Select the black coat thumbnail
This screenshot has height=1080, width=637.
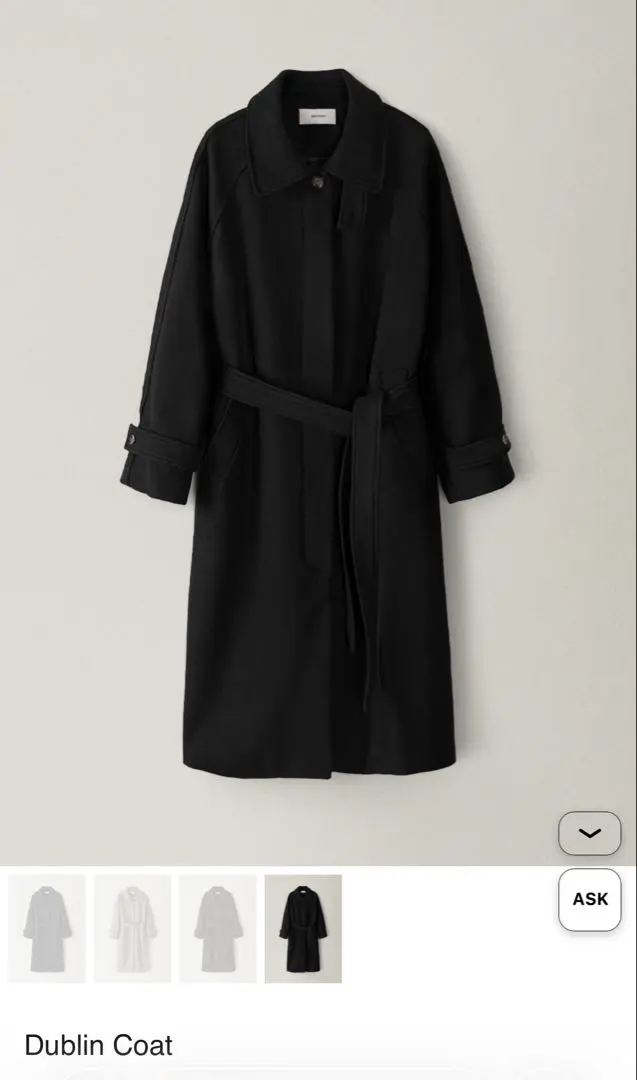[303, 929]
